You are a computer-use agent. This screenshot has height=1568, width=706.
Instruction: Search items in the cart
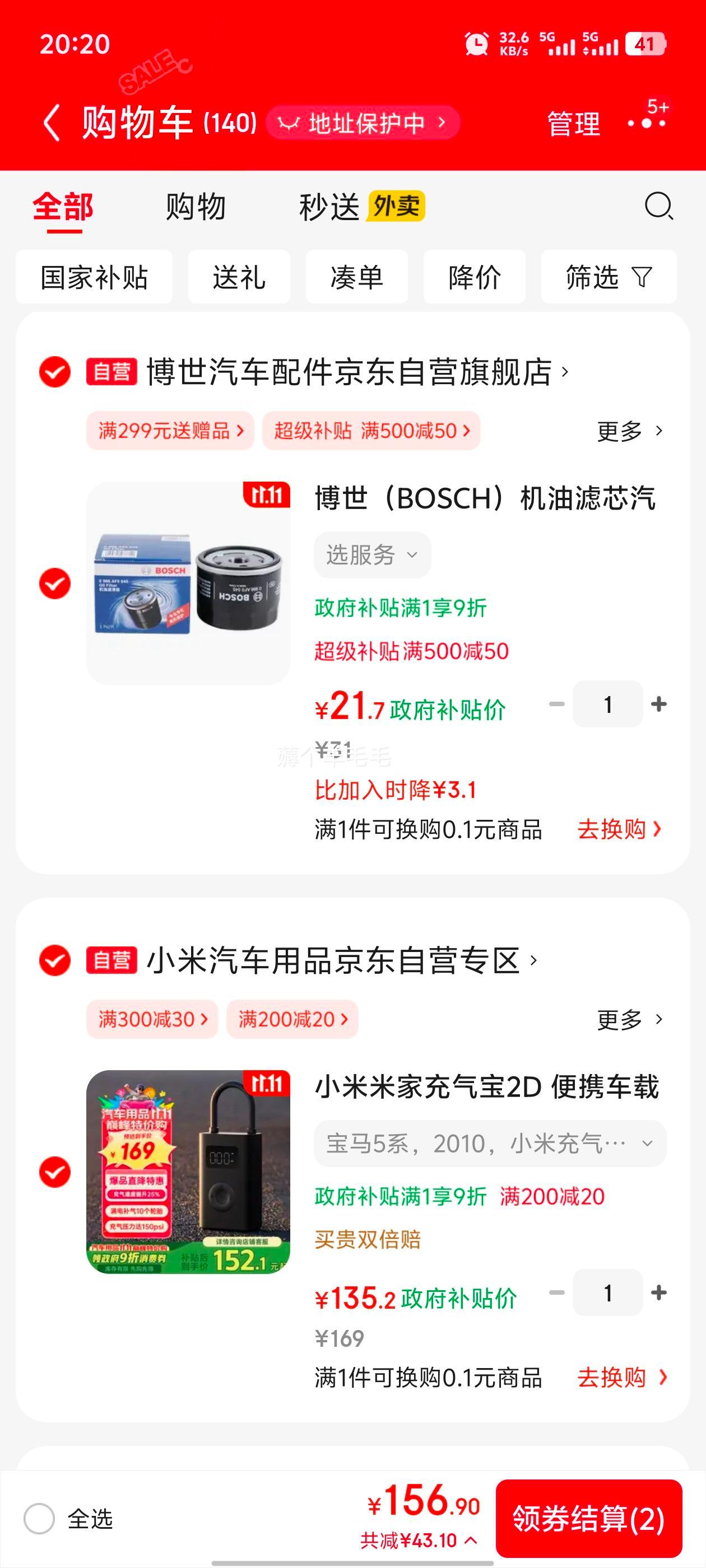[x=658, y=206]
